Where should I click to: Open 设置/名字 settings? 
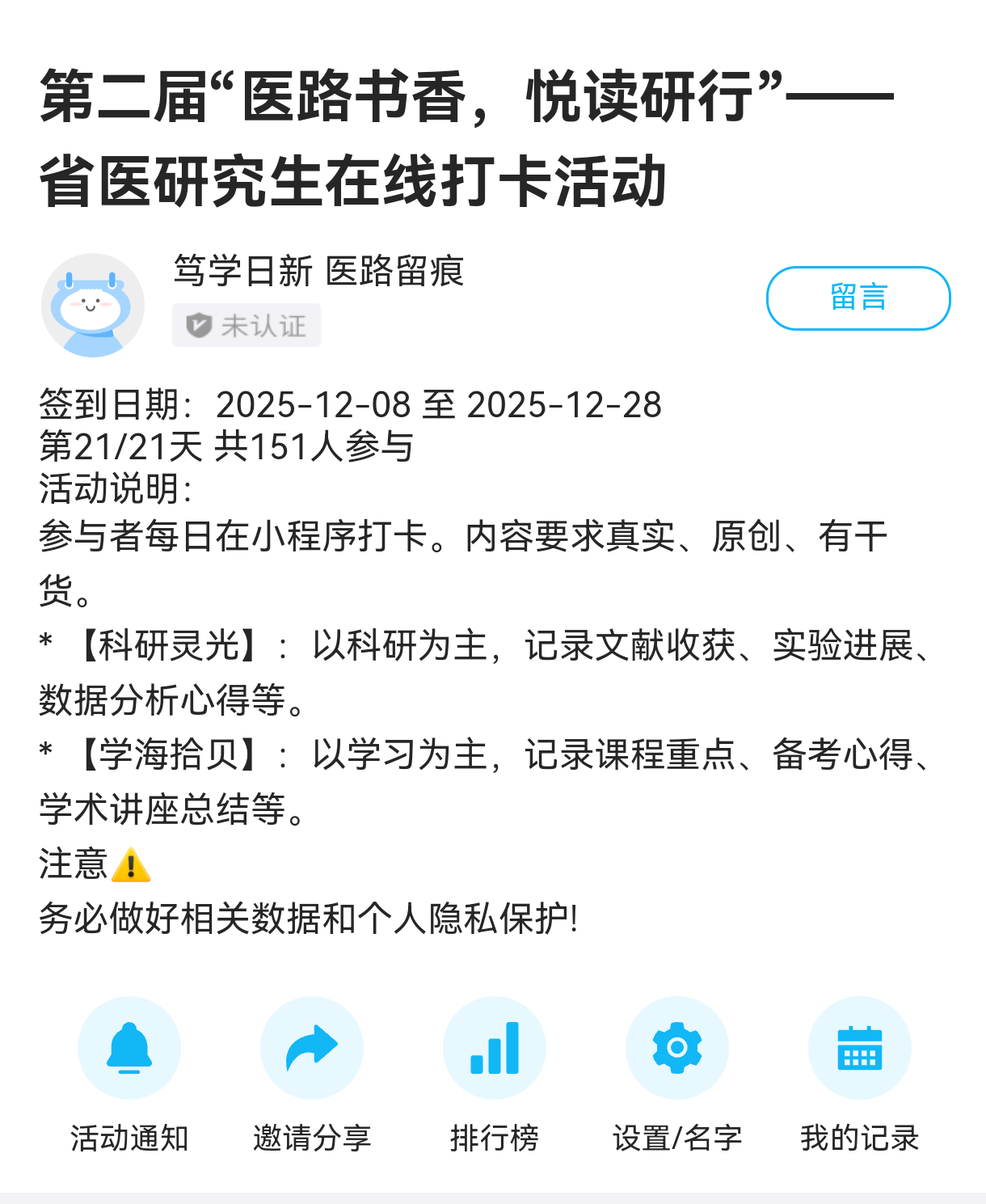pos(677,1048)
